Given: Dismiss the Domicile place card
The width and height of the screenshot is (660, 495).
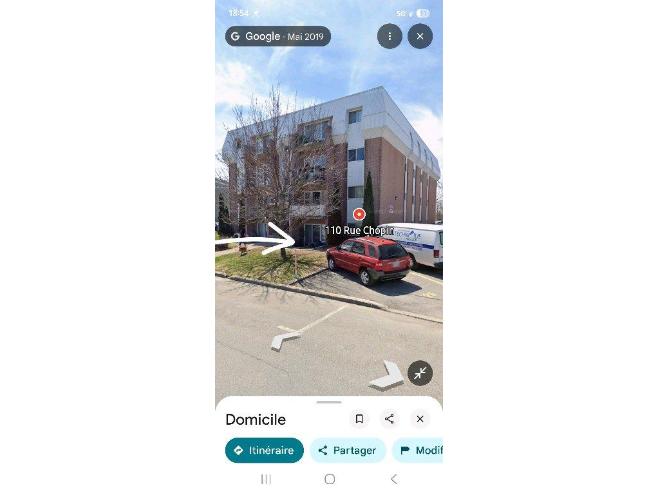Looking at the screenshot, I should point(420,419).
